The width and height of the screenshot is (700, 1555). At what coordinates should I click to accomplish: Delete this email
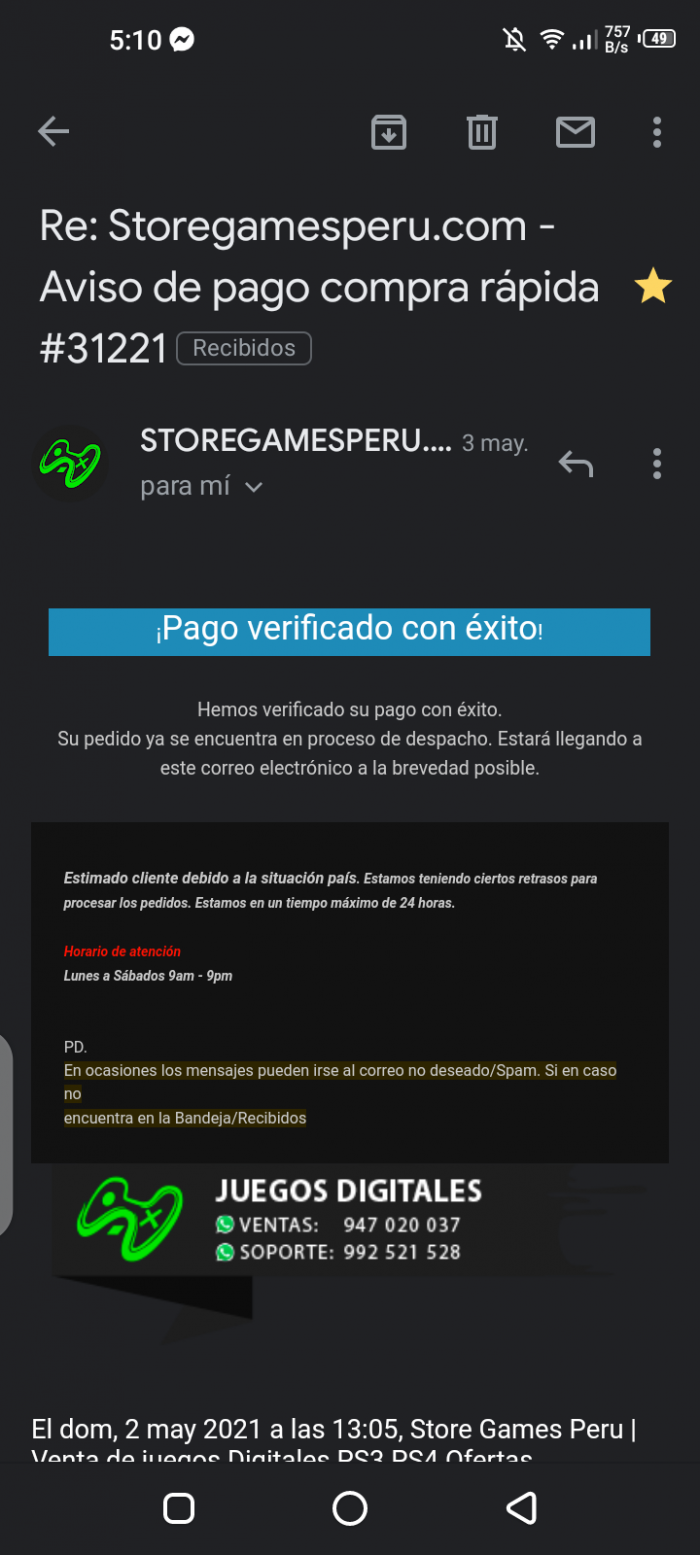[x=481, y=131]
